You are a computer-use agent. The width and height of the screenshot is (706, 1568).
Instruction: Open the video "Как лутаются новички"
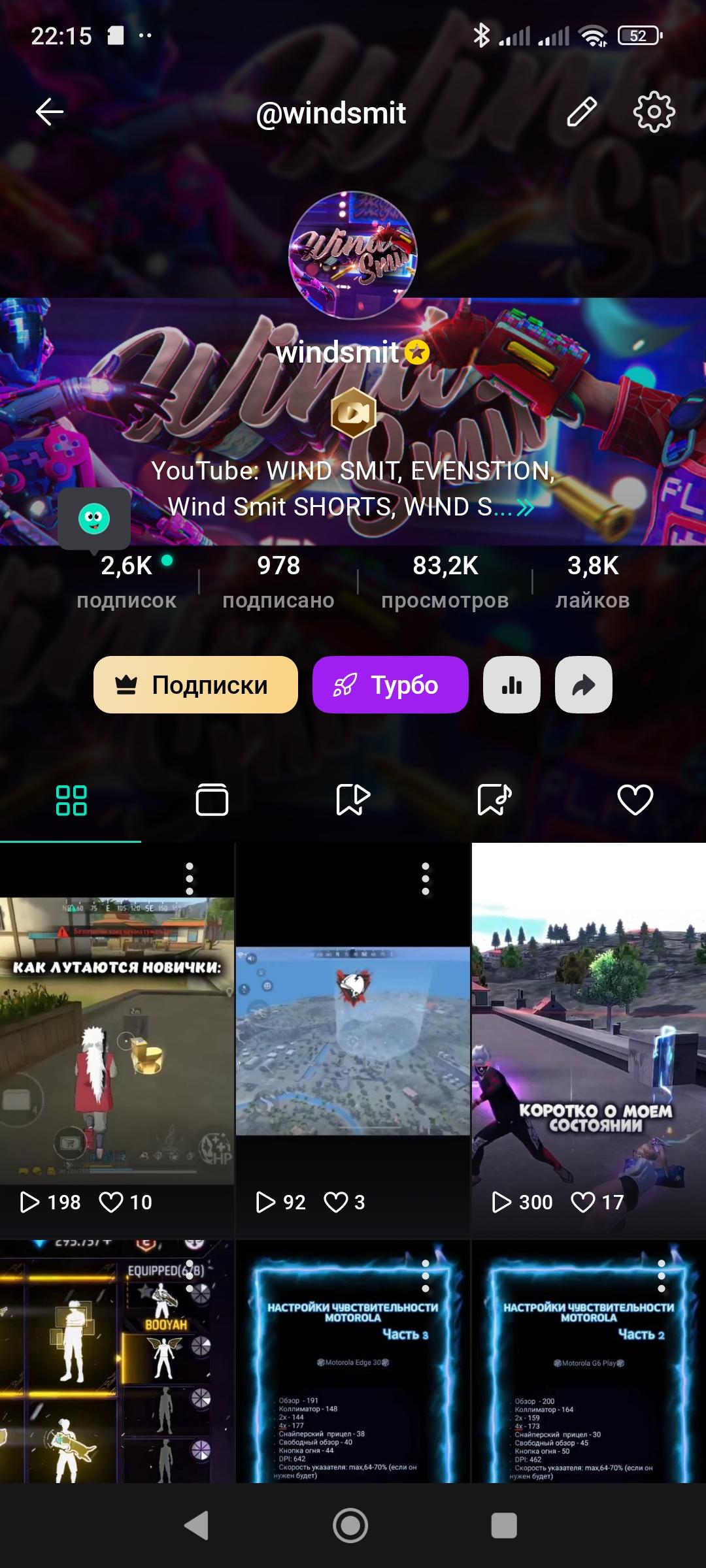(116, 1045)
